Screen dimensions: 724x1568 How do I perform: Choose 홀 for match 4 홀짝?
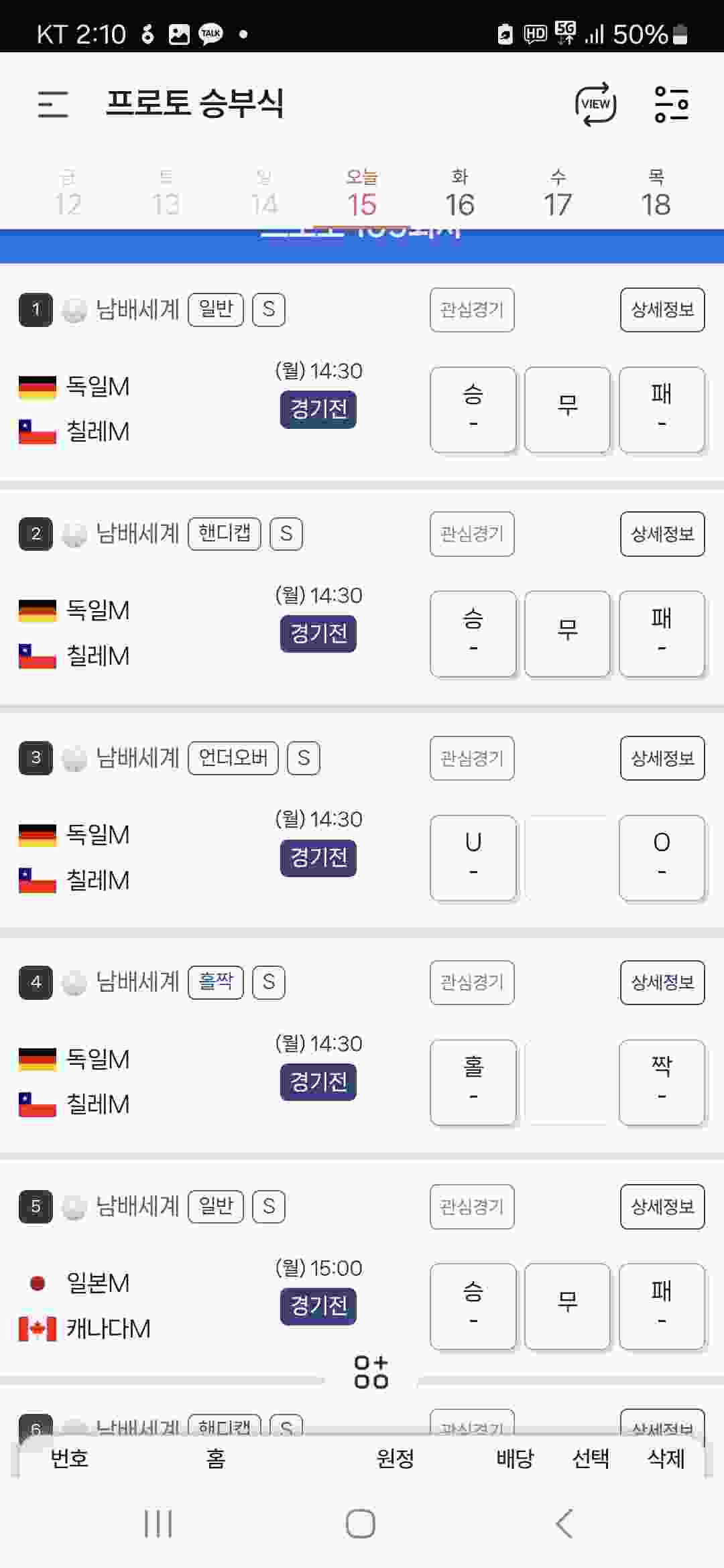[473, 1082]
